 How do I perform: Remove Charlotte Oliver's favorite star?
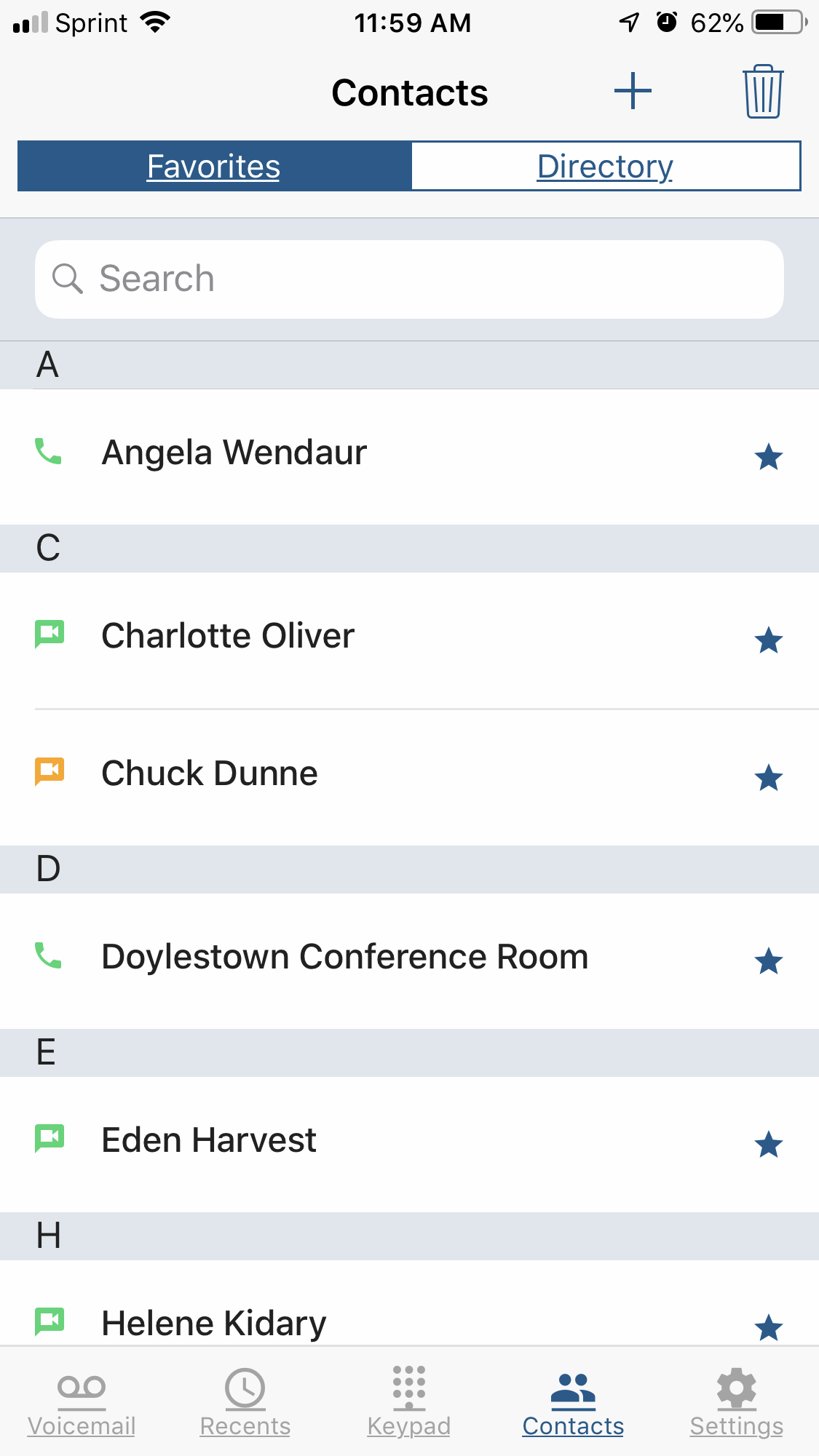[x=768, y=641]
